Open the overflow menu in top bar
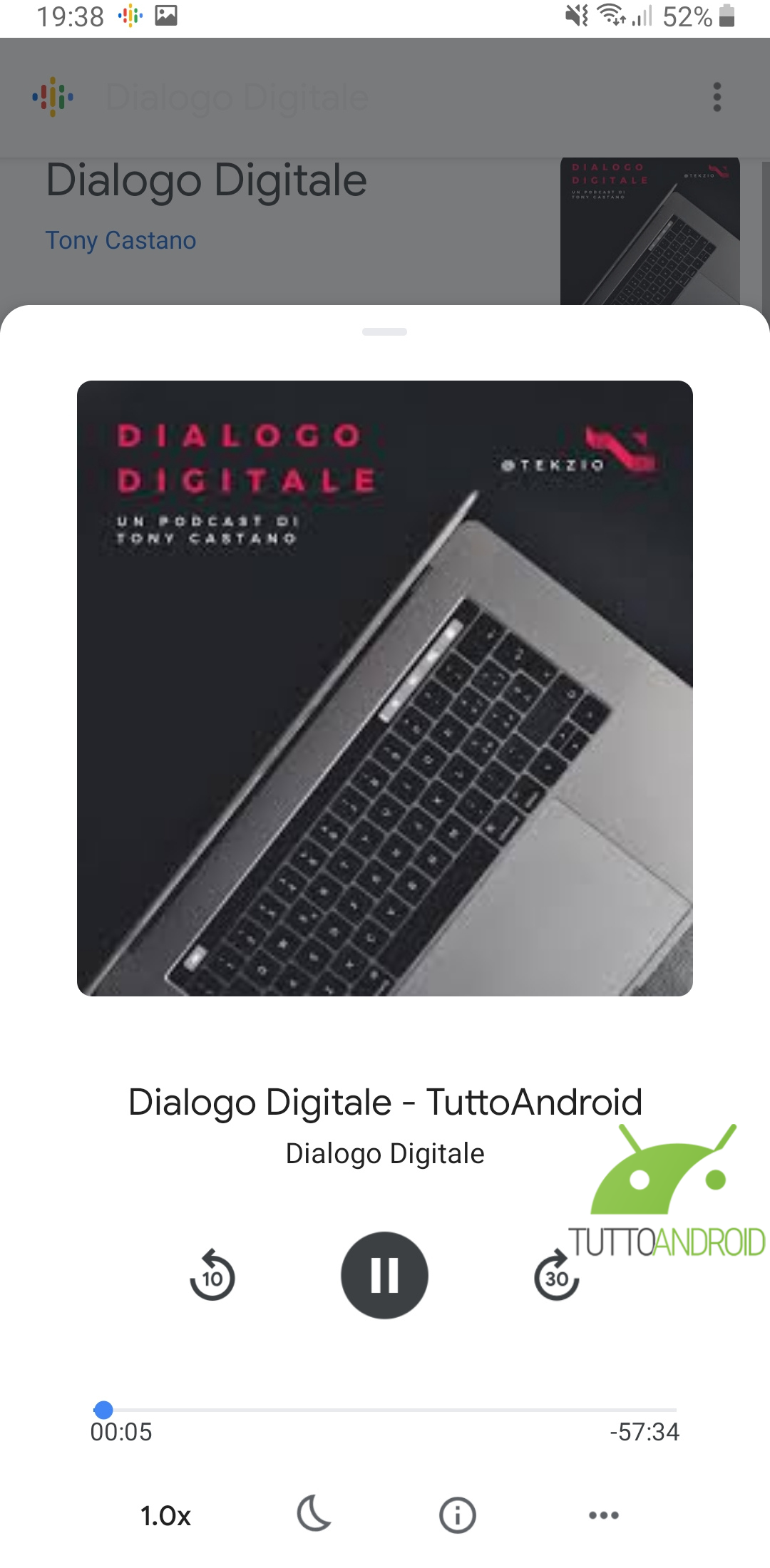Image resolution: width=770 pixels, height=1568 pixels. [x=717, y=97]
